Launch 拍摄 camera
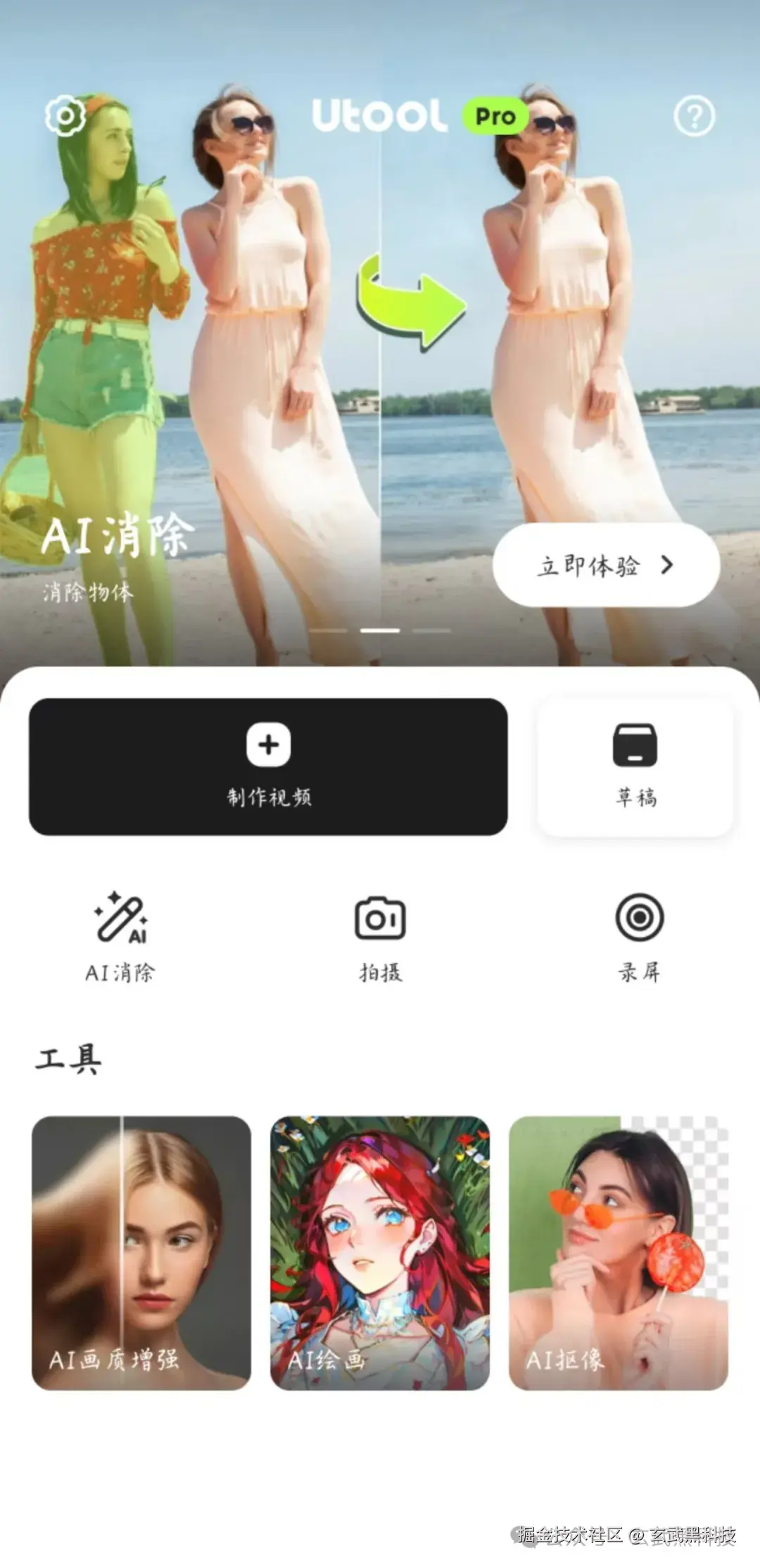This screenshot has height=1568, width=760. point(380,937)
